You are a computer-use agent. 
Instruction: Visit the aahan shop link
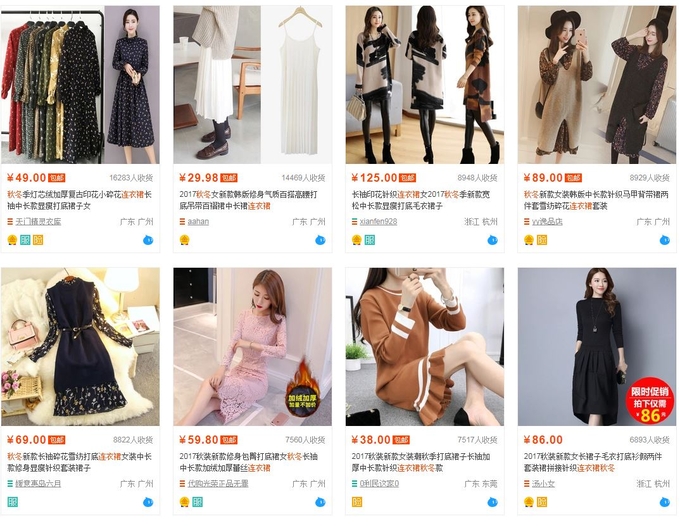click(200, 222)
